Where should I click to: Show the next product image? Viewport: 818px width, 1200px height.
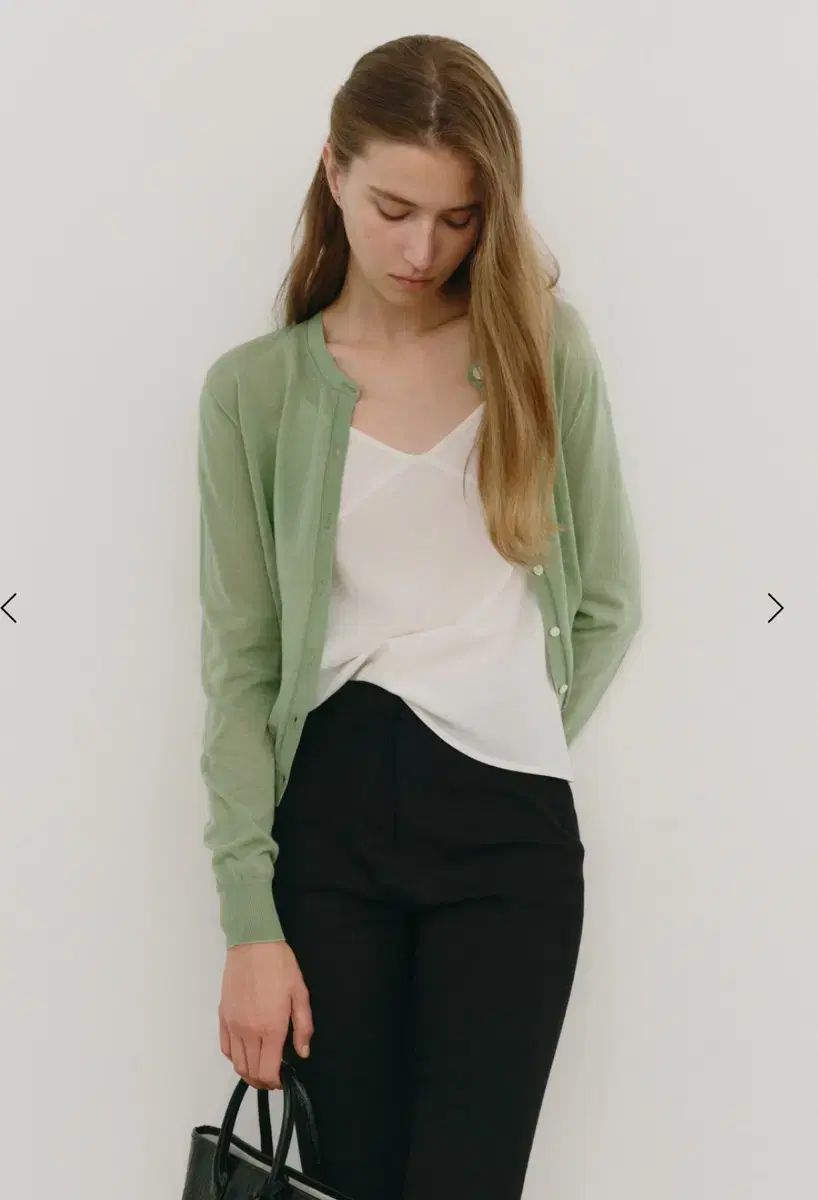tap(775, 607)
